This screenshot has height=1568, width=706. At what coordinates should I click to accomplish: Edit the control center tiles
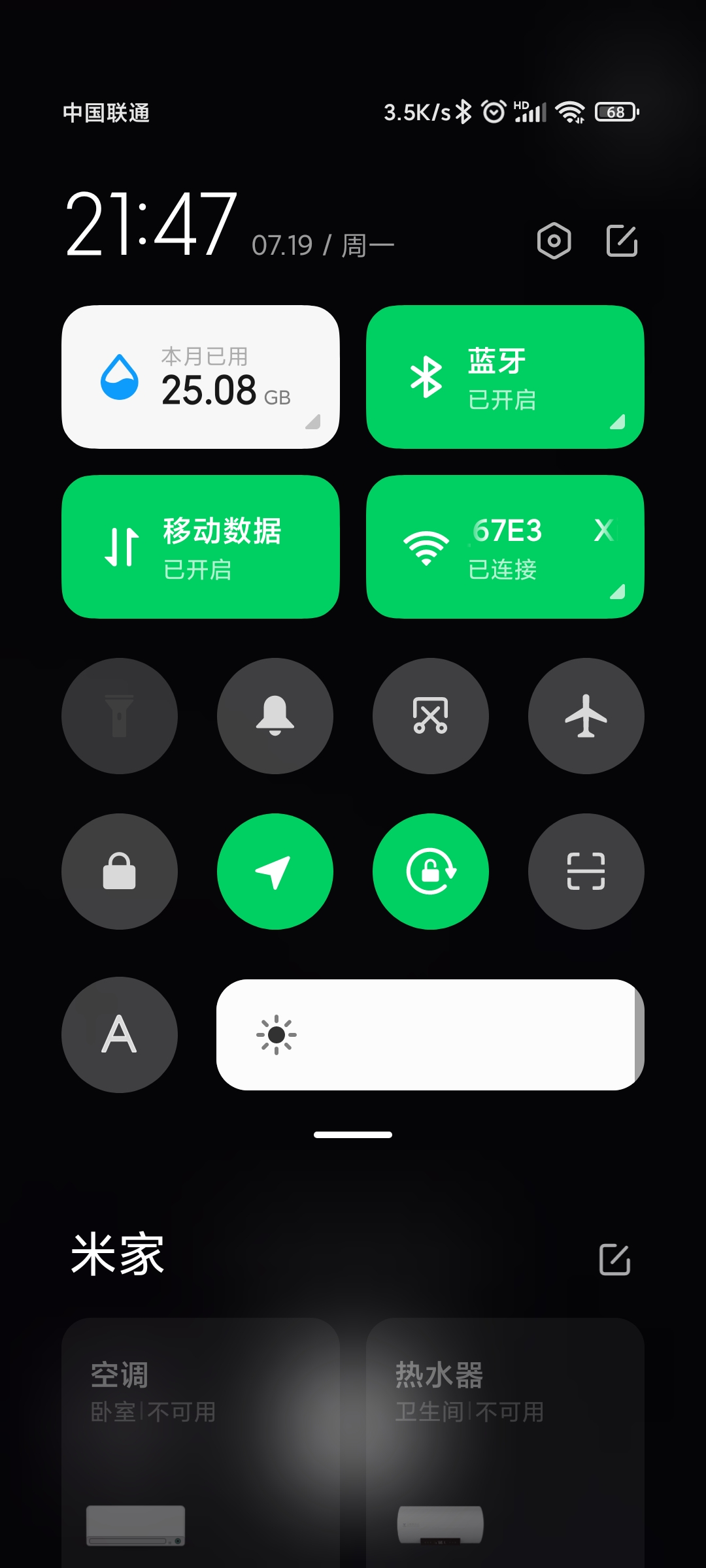622,241
